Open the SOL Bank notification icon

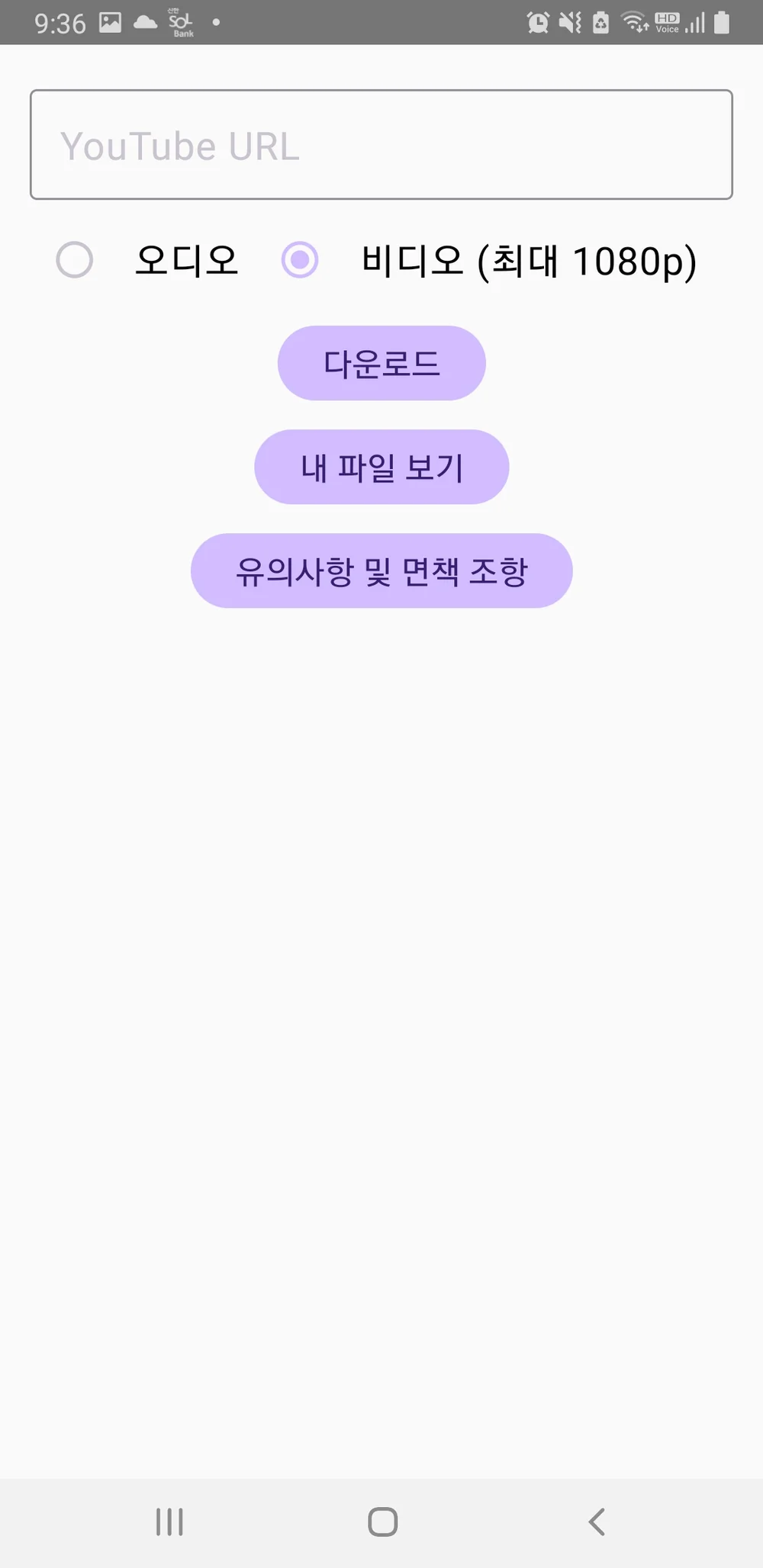pyautogui.click(x=181, y=22)
